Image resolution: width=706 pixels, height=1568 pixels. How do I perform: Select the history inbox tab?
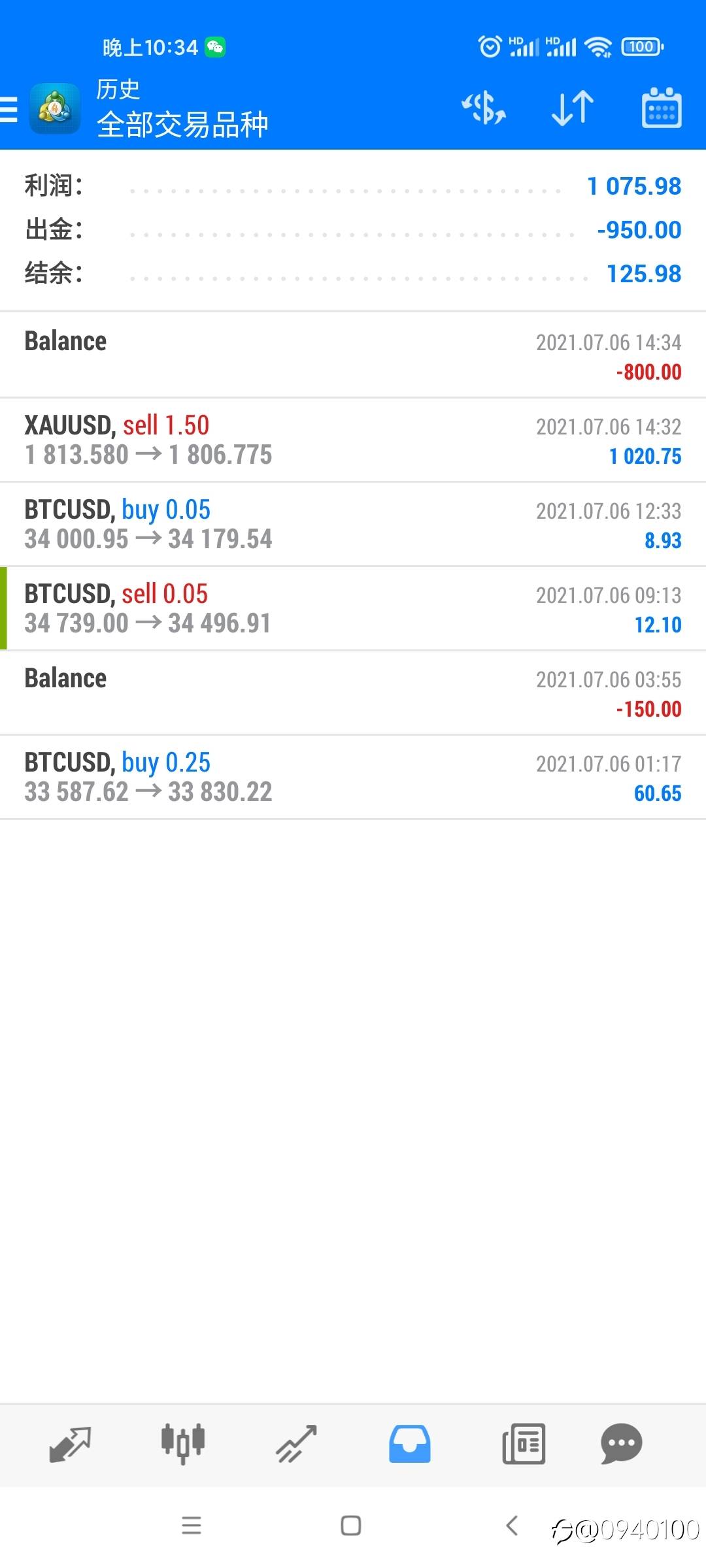click(410, 1444)
